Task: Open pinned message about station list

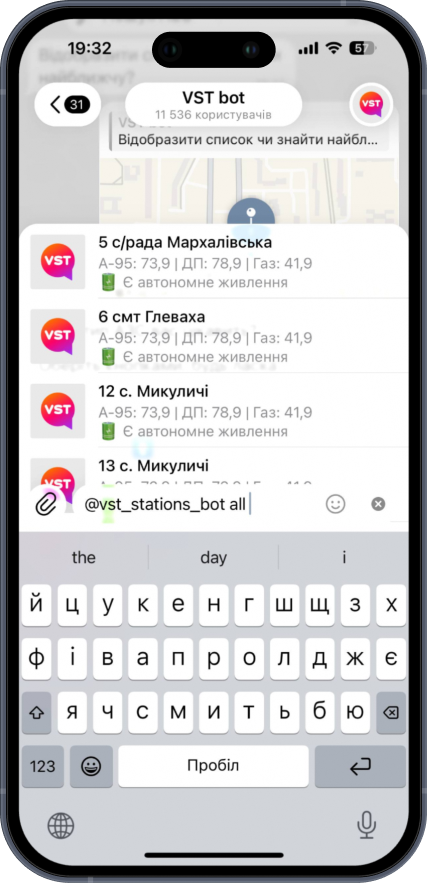Action: (x=251, y=132)
